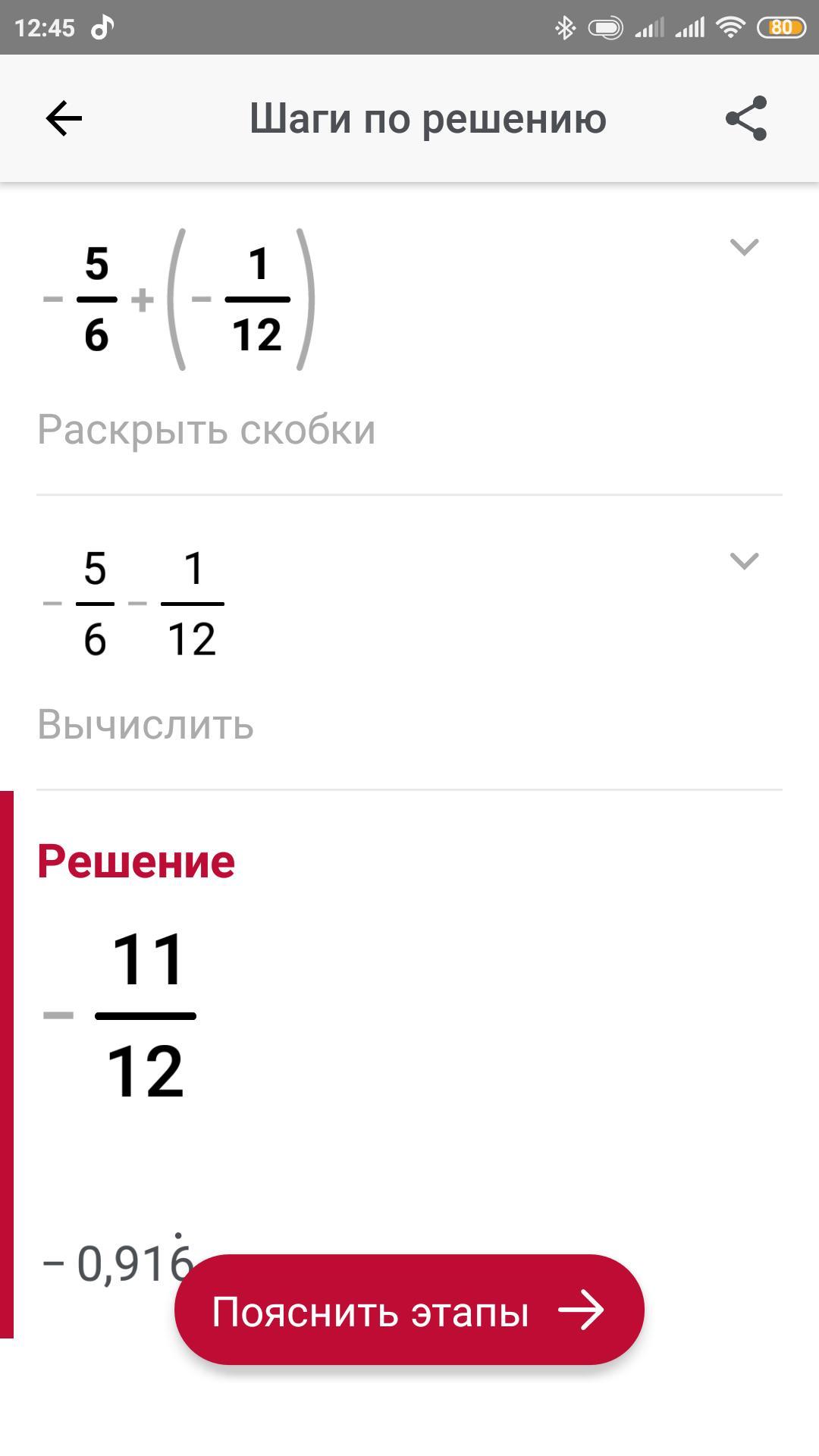Go back using the arrow icon
The height and width of the screenshot is (1456, 819).
64,118
